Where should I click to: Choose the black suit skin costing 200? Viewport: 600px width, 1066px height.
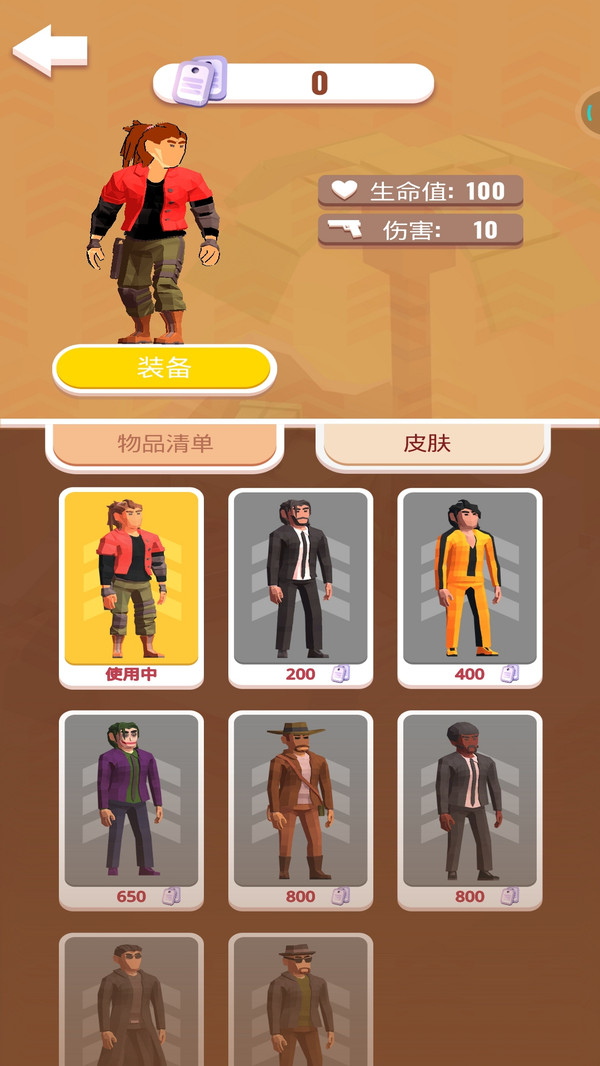click(x=300, y=587)
